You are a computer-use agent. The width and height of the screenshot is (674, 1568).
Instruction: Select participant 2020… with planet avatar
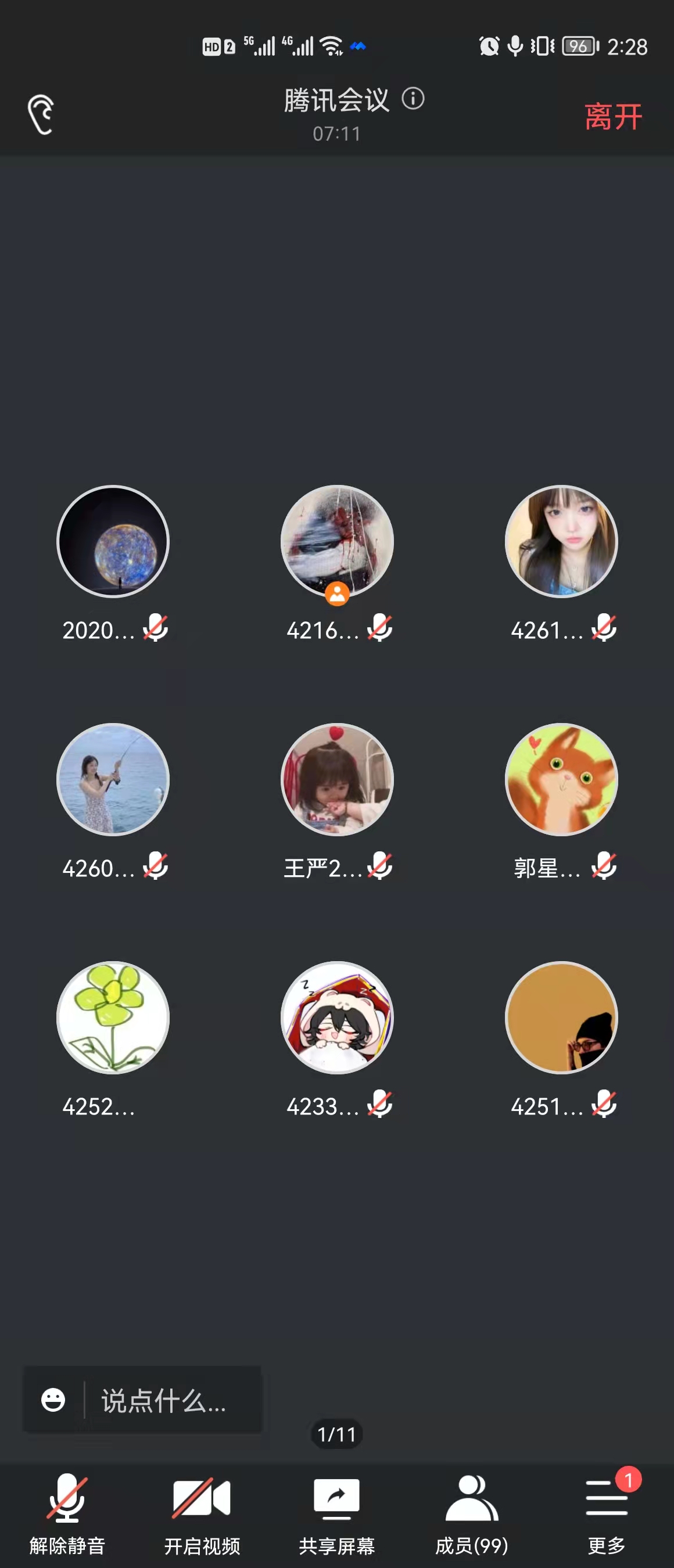[x=113, y=541]
